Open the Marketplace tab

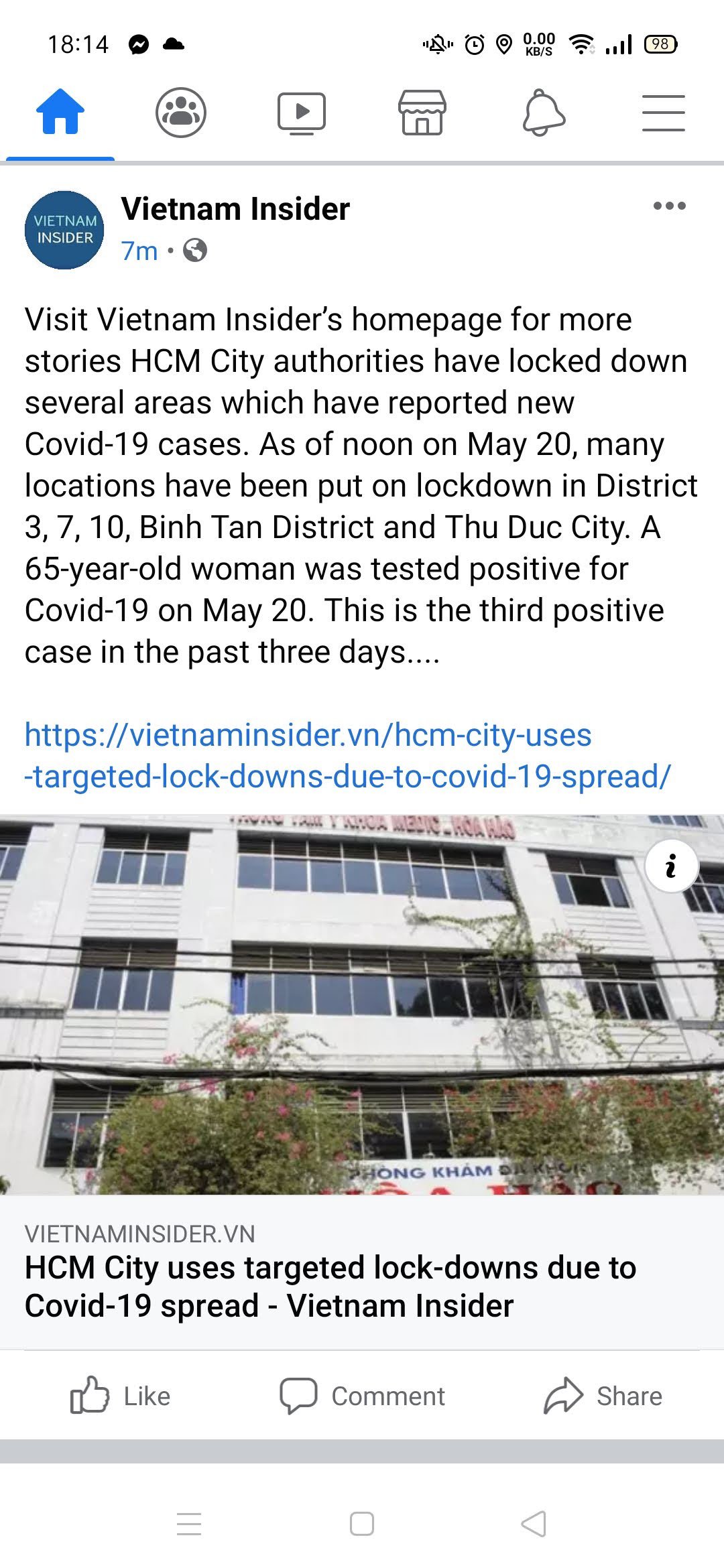(x=422, y=113)
